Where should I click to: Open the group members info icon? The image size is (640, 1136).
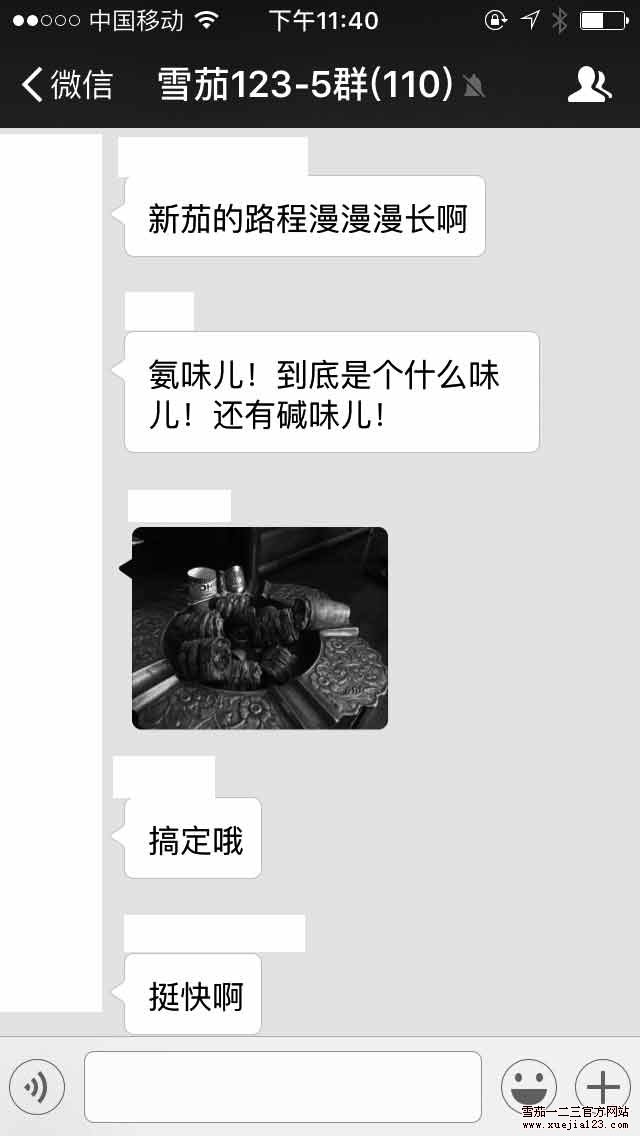[588, 85]
